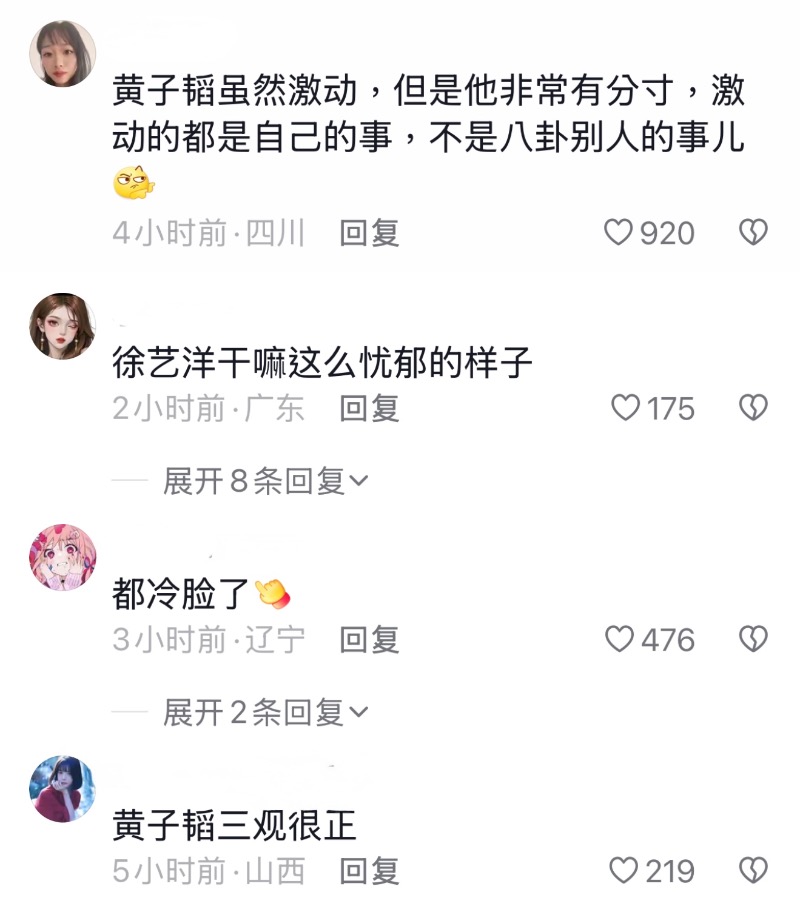Image resolution: width=800 pixels, height=912 pixels.
Task: Reply to the 黄子韬三观很正 comment
Action: click(369, 871)
